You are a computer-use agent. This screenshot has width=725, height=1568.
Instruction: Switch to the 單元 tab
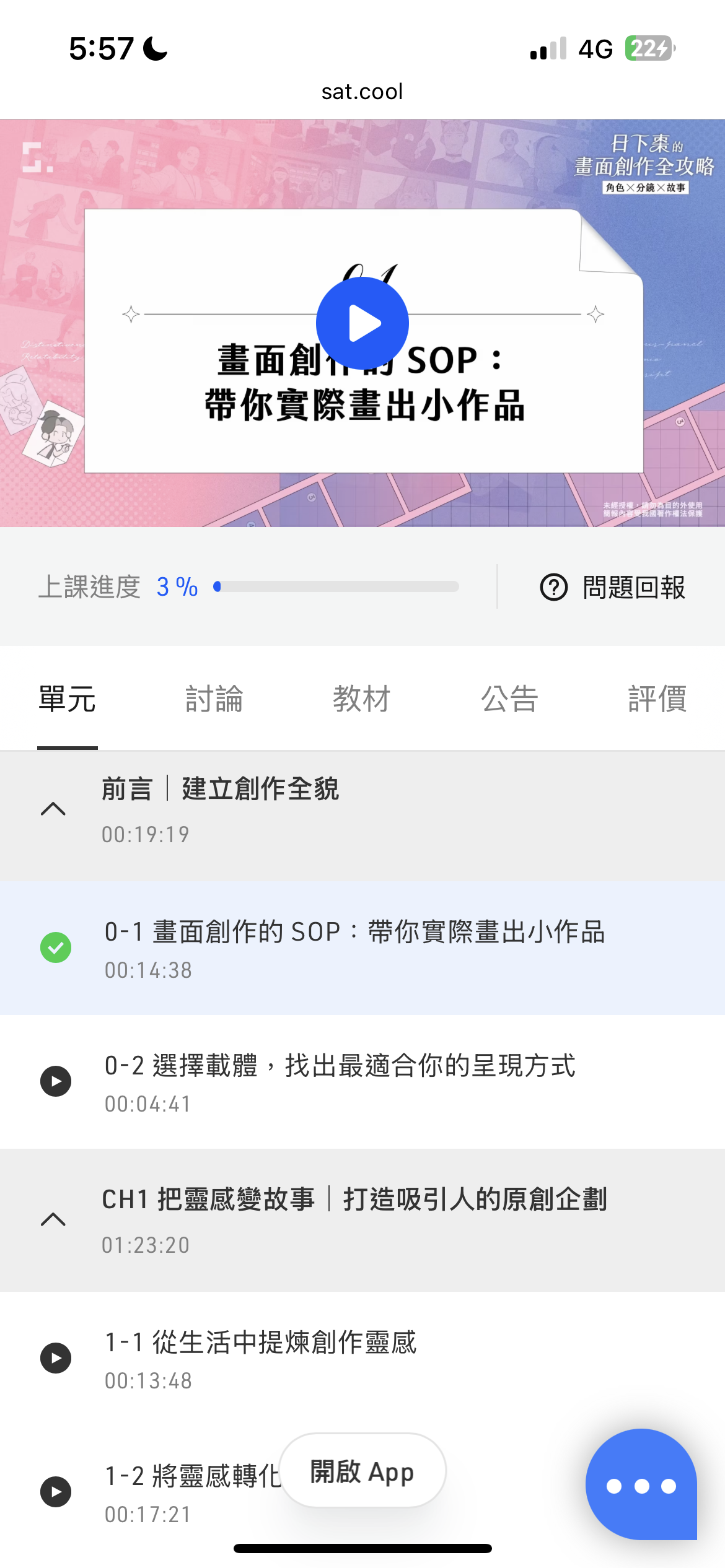tap(67, 699)
